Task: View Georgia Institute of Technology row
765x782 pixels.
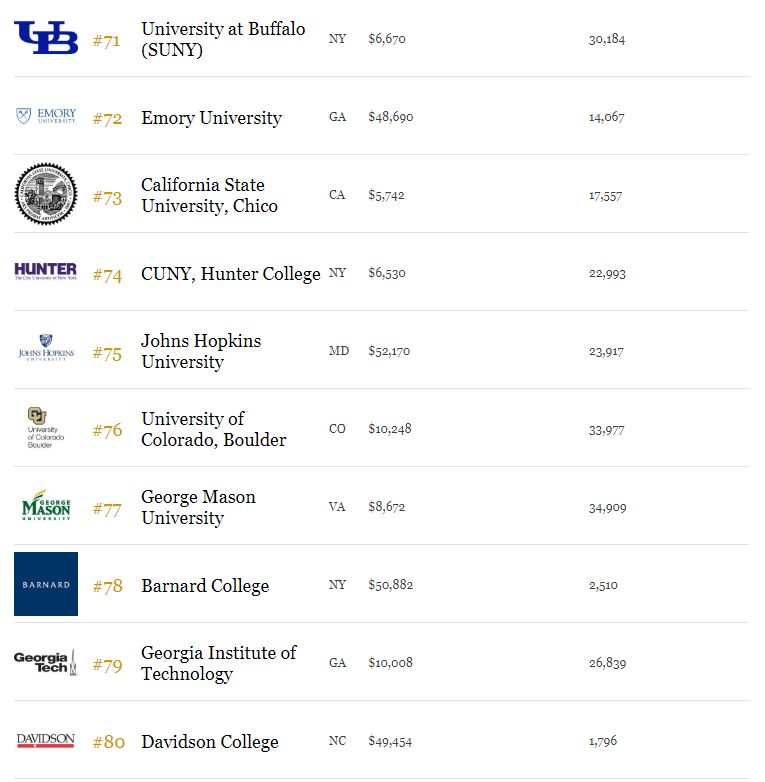Action: (218, 663)
